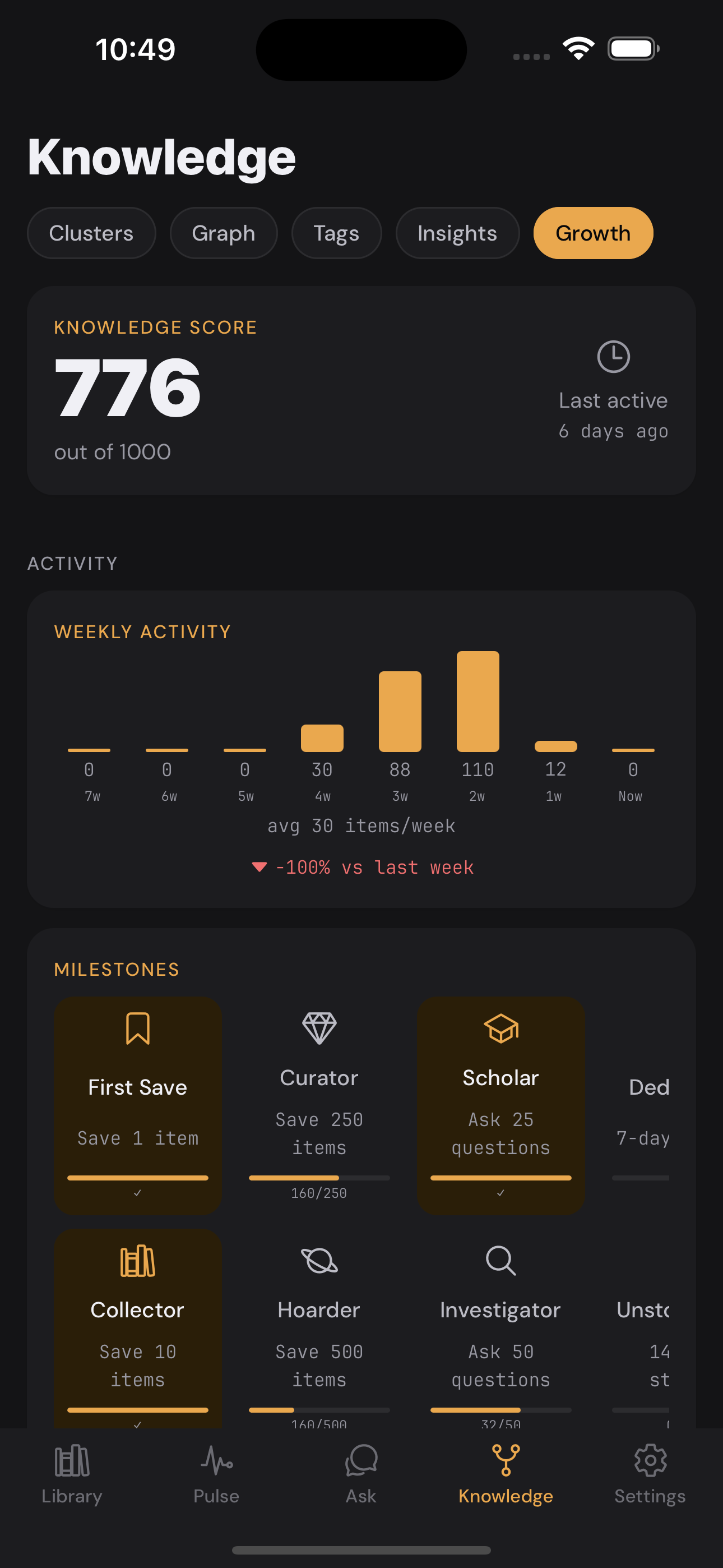Tap the Knowledge tab in the bottom bar

pyautogui.click(x=505, y=1474)
